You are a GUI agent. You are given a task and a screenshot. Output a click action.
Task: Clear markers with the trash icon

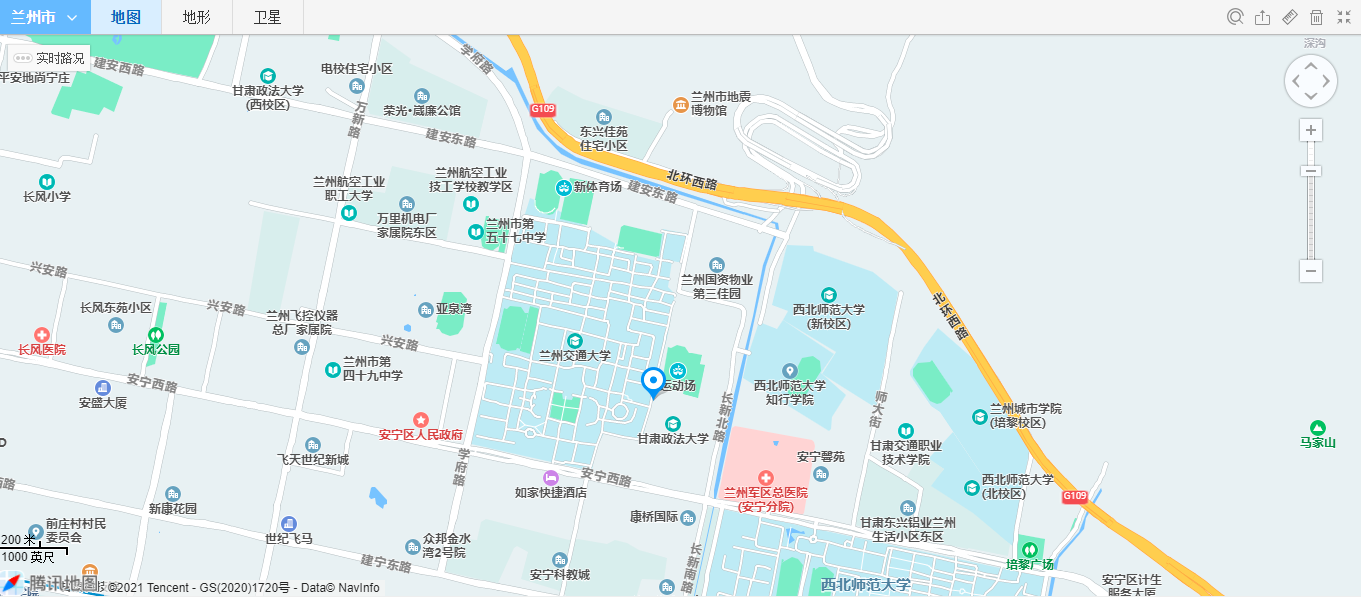pos(1316,17)
